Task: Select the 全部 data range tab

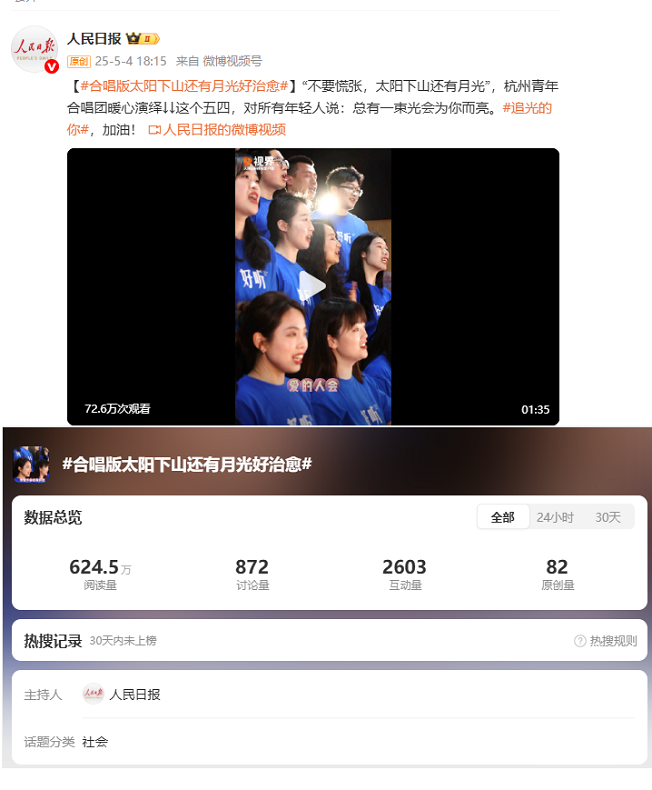Action: (502, 517)
